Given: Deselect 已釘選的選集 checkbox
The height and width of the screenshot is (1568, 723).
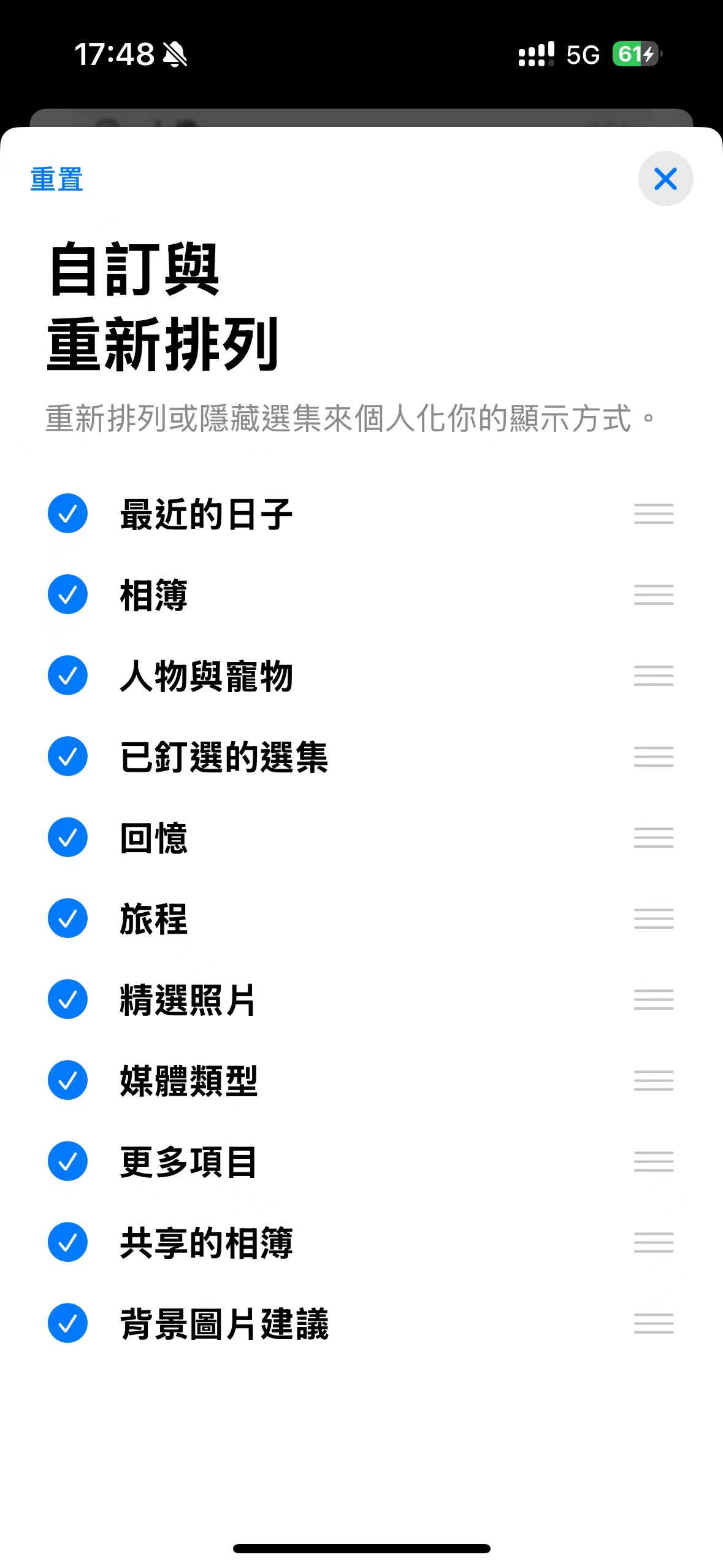Looking at the screenshot, I should [x=67, y=756].
